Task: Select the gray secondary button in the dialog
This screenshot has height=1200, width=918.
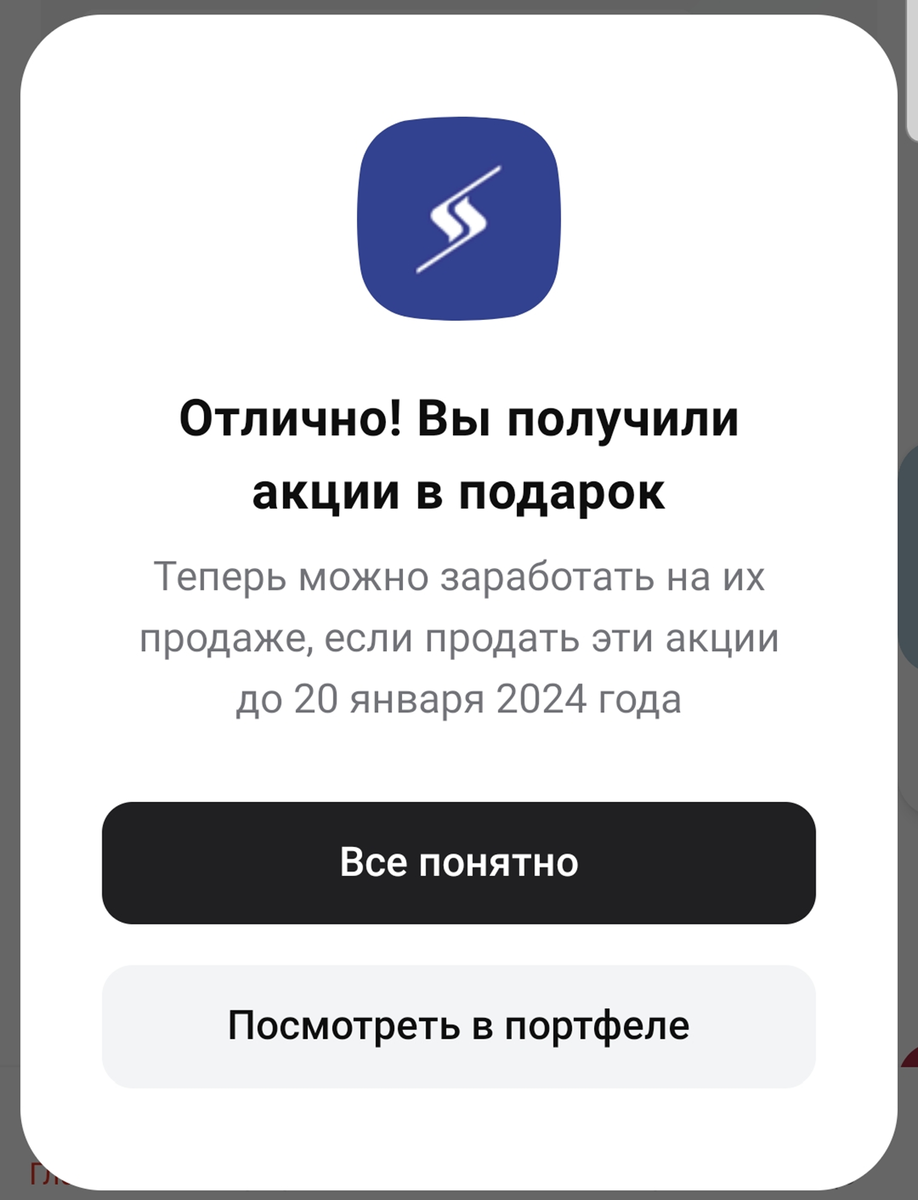Action: [x=457, y=1025]
